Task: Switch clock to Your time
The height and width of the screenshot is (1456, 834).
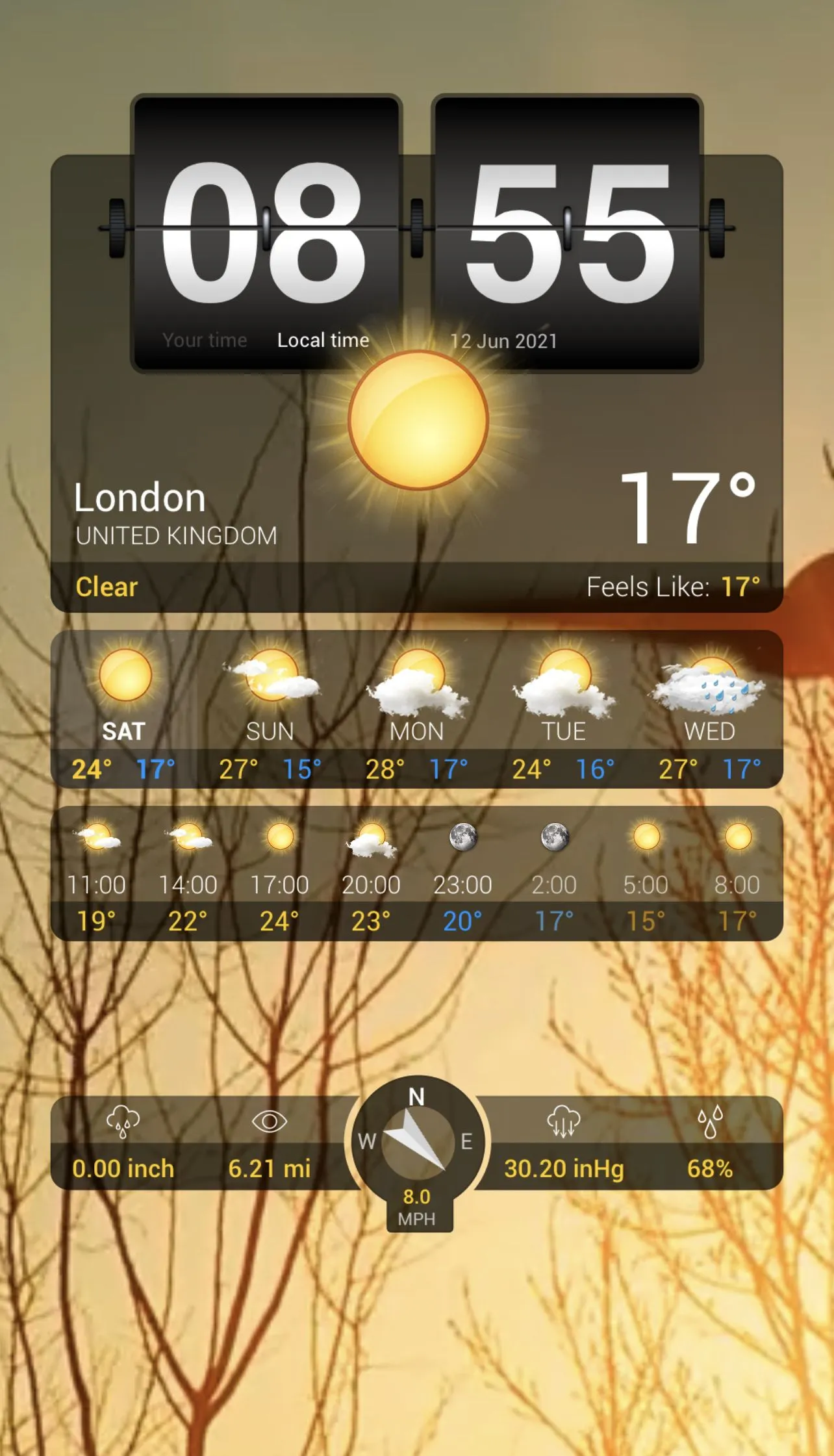Action: 205,340
